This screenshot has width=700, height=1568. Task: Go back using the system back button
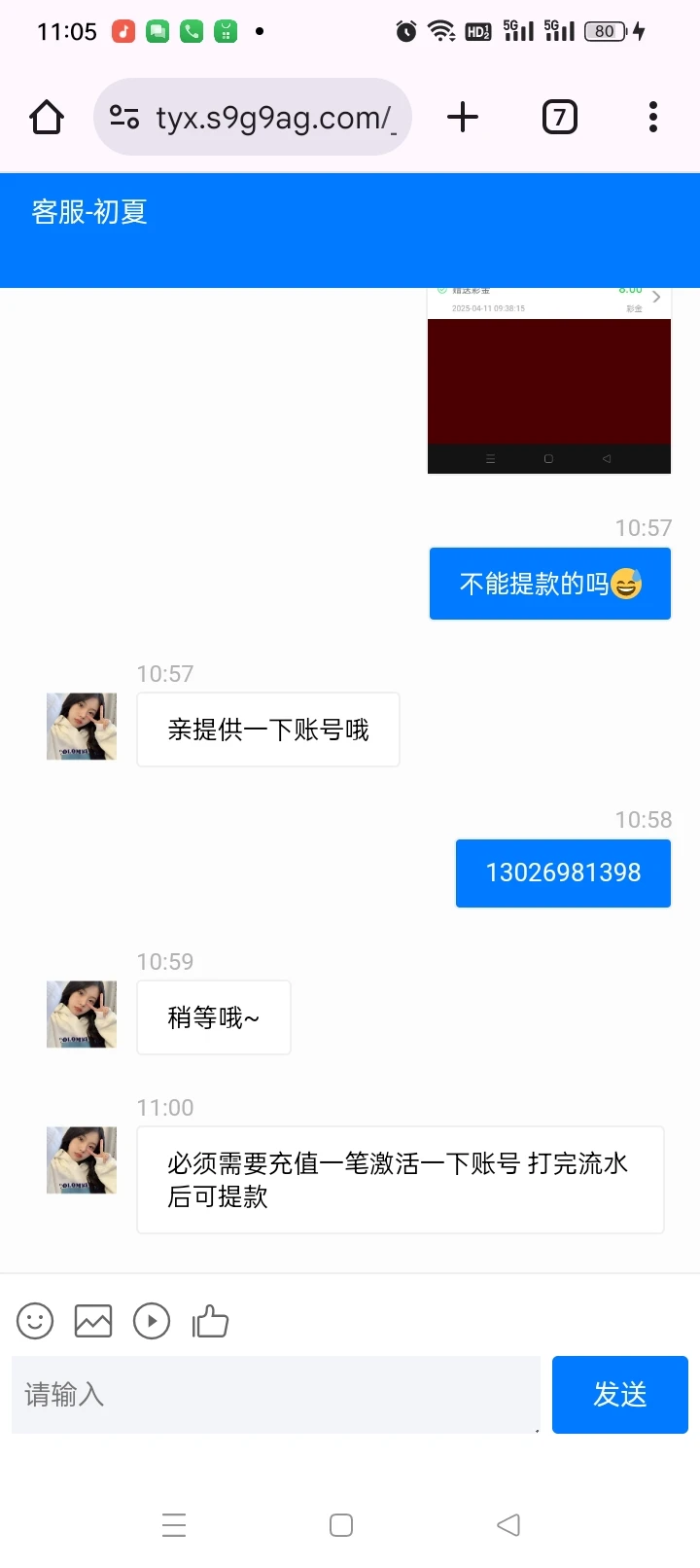(508, 1525)
